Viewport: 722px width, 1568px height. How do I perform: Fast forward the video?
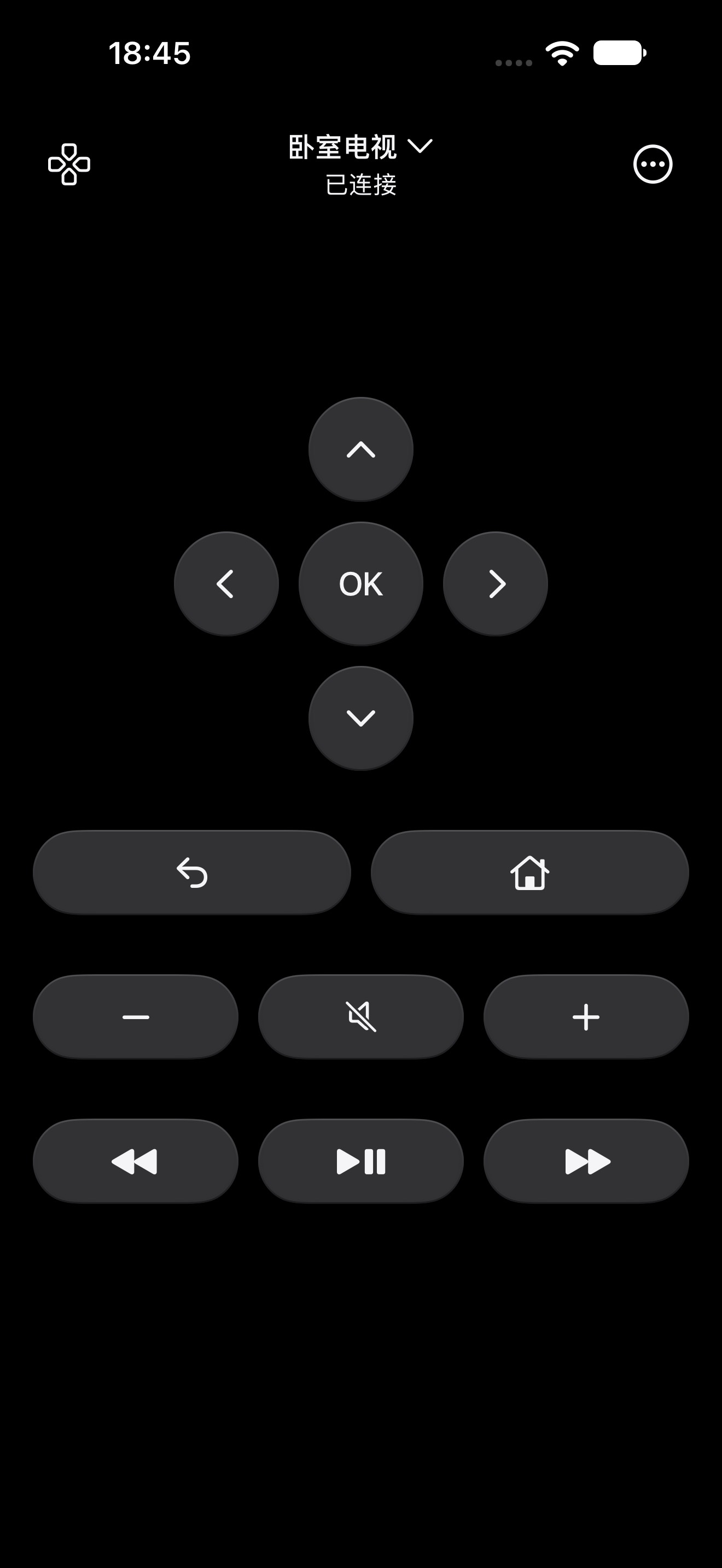click(x=586, y=1161)
